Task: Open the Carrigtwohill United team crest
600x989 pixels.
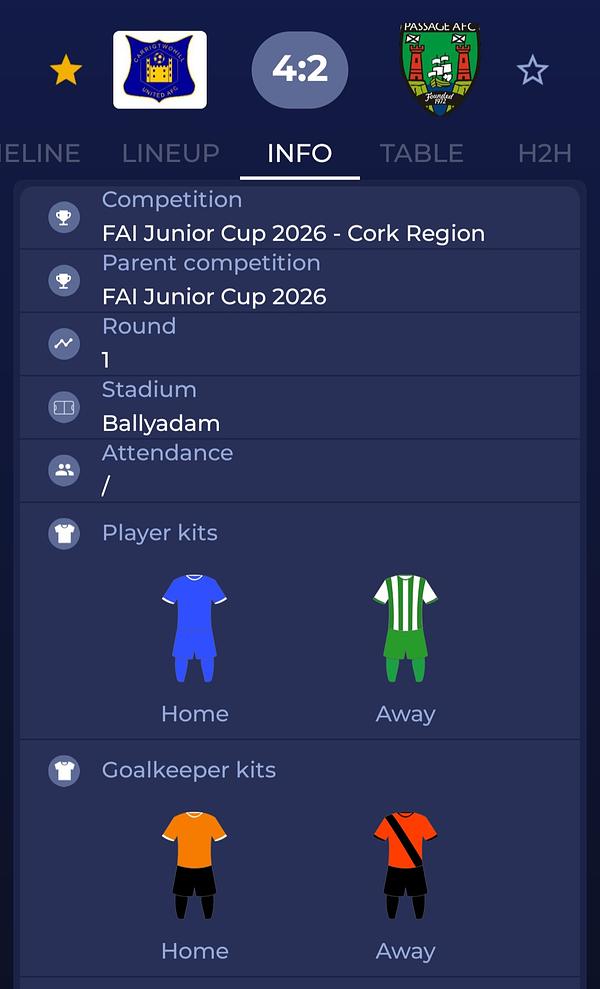Action: coord(160,70)
